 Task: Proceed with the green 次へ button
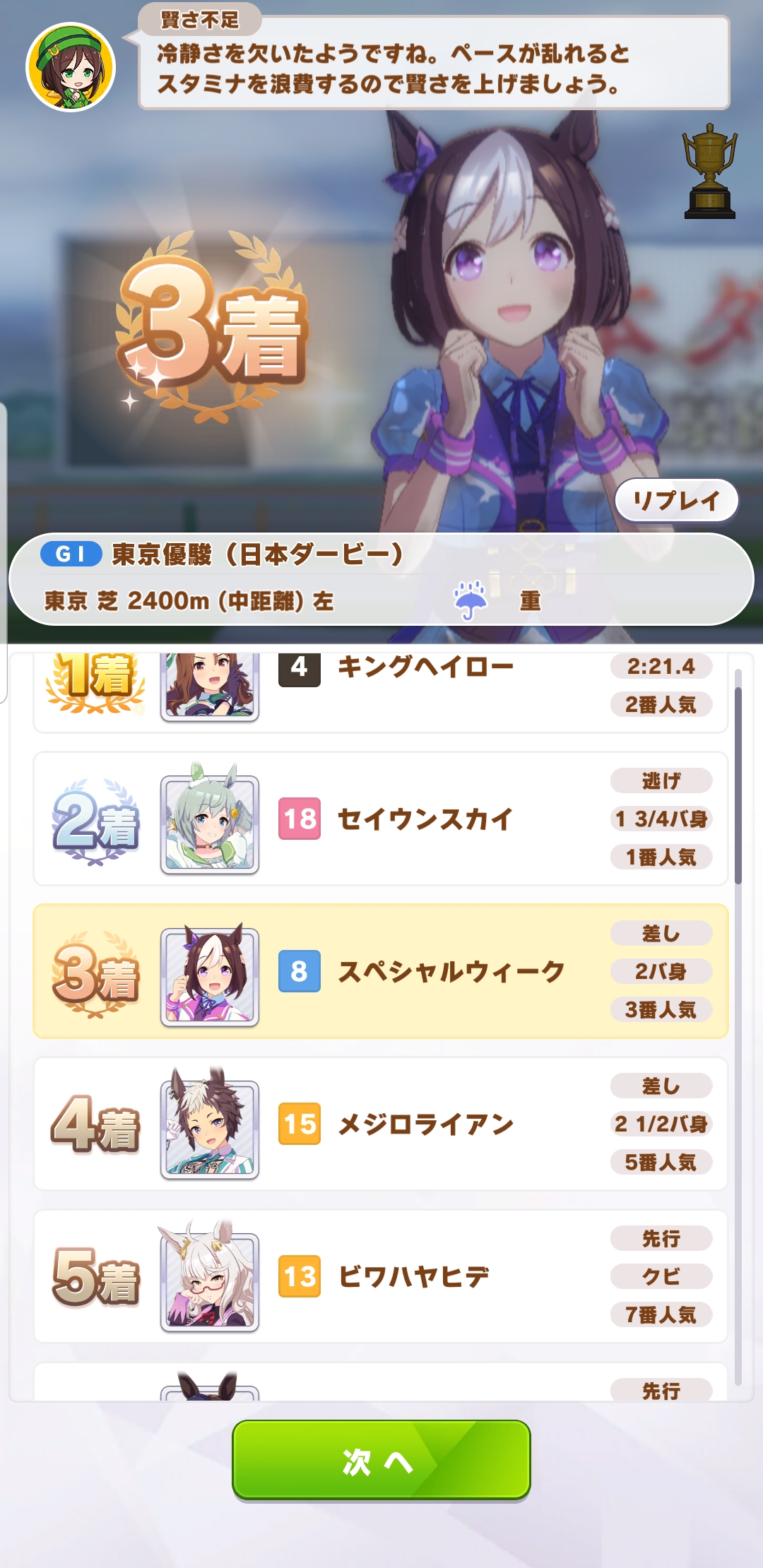pyautogui.click(x=381, y=1460)
